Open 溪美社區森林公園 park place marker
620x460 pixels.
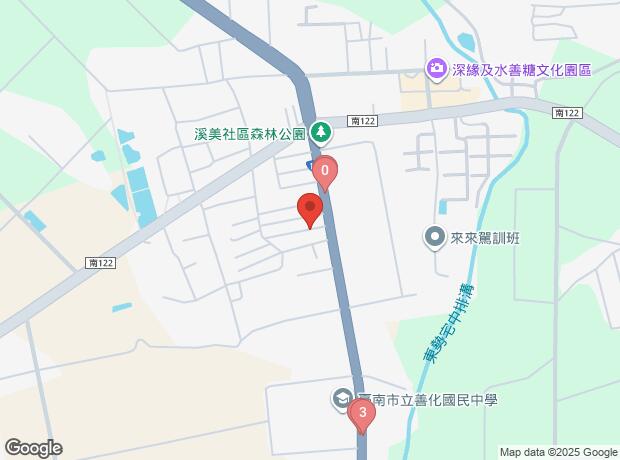tap(320, 130)
